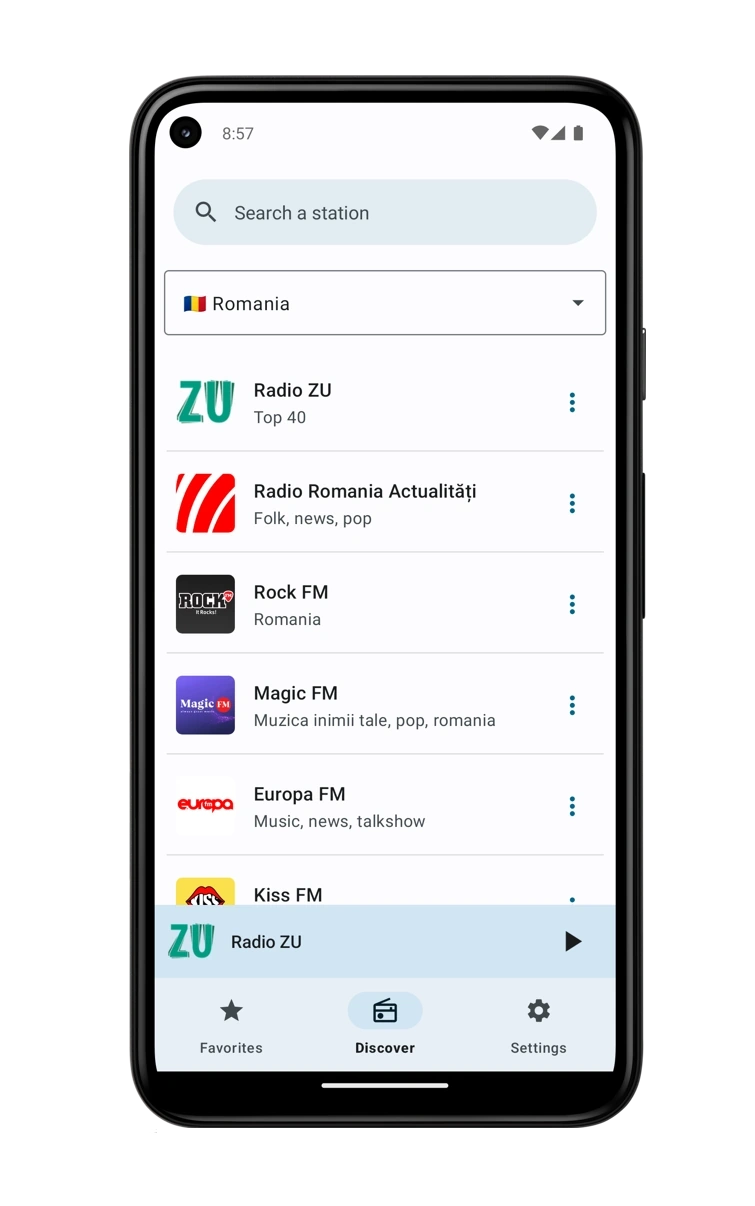Screen dimensions: 755x1206
Task: Switch to the Favorites tab
Action: (x=231, y=1025)
